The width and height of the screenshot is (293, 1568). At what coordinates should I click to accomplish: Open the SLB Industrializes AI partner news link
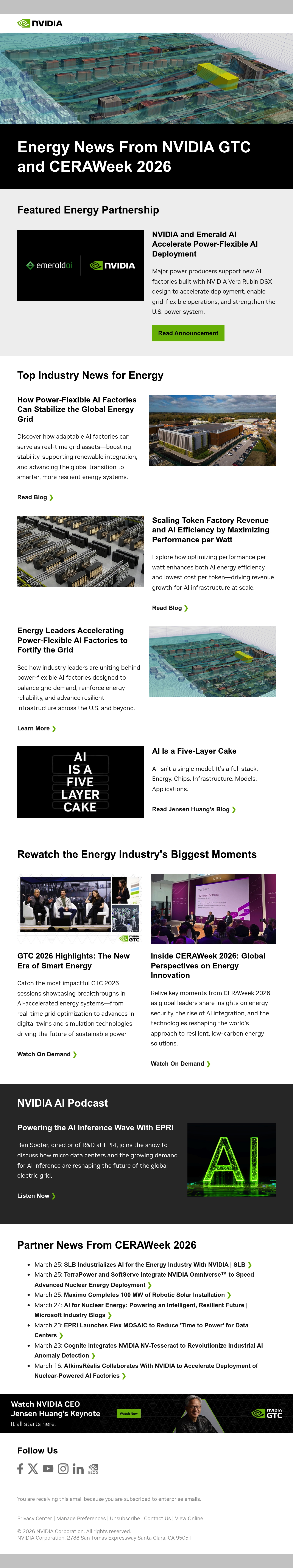pos(158,1265)
